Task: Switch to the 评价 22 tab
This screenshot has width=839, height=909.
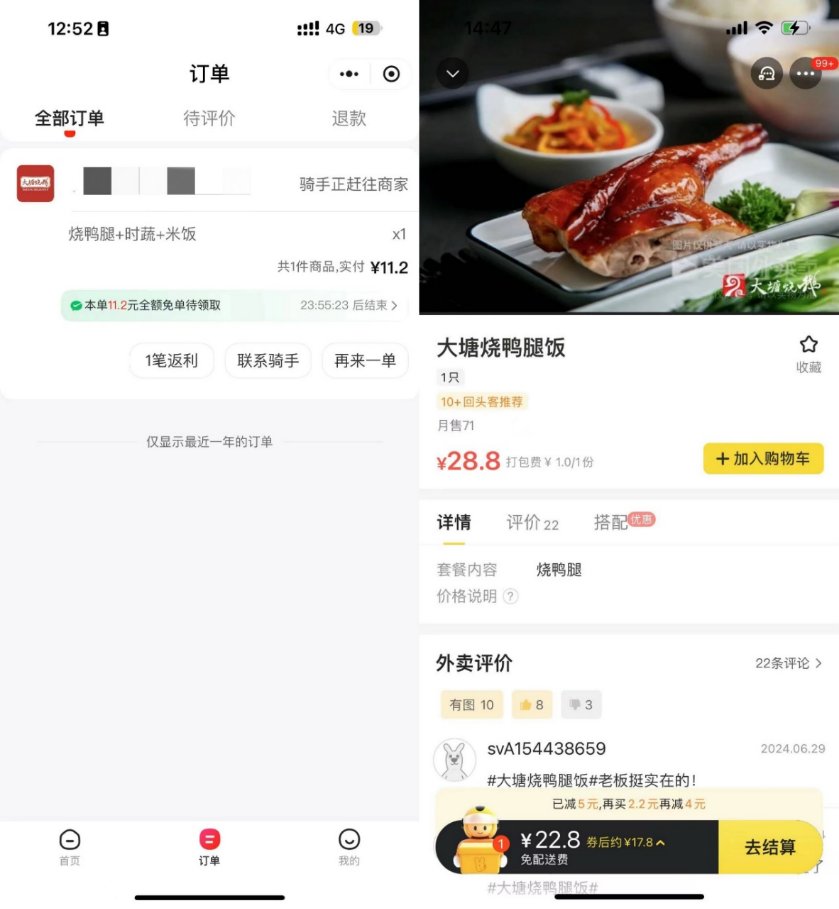Action: 532,522
